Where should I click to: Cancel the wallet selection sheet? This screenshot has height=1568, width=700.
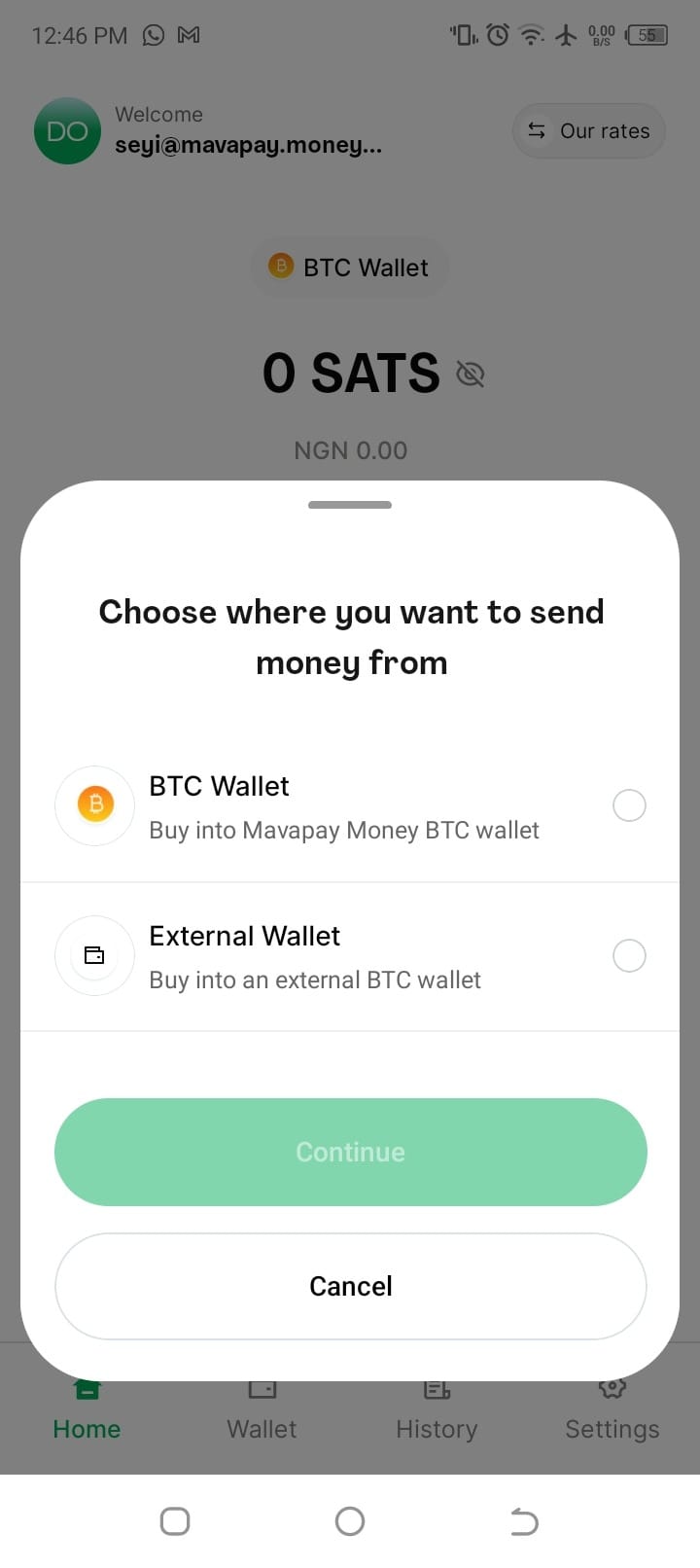tap(350, 1286)
